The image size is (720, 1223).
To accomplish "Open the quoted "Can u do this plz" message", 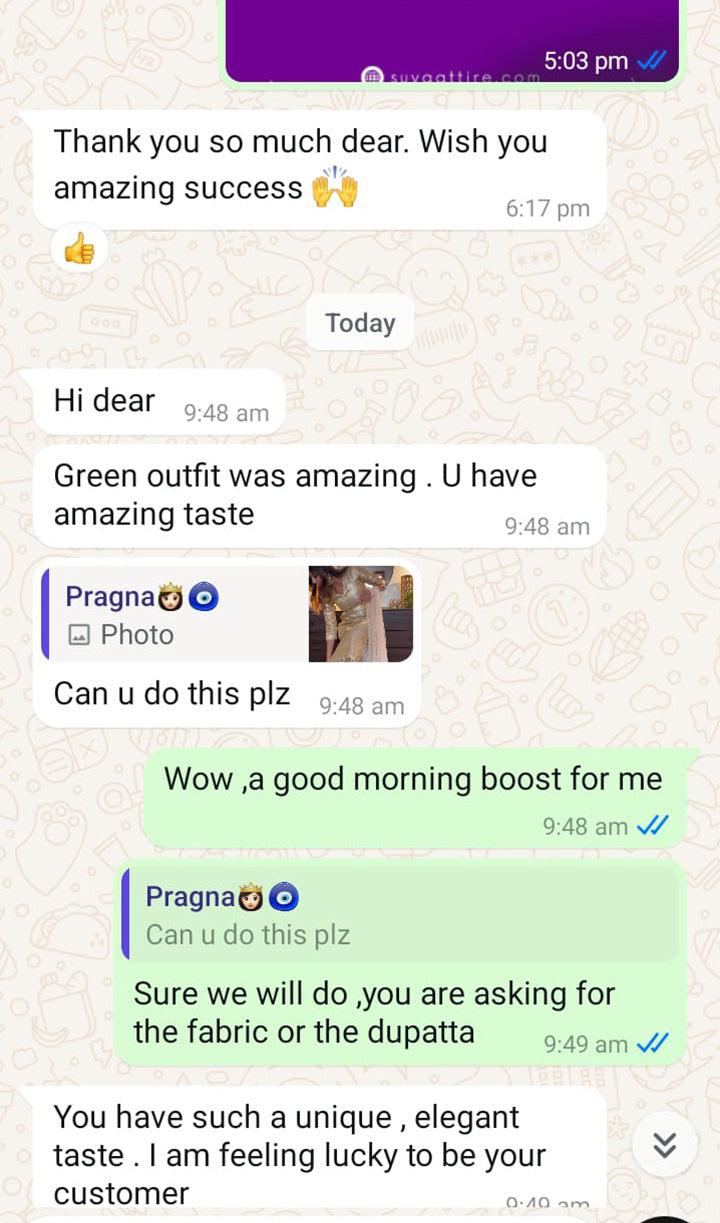I will click(400, 914).
